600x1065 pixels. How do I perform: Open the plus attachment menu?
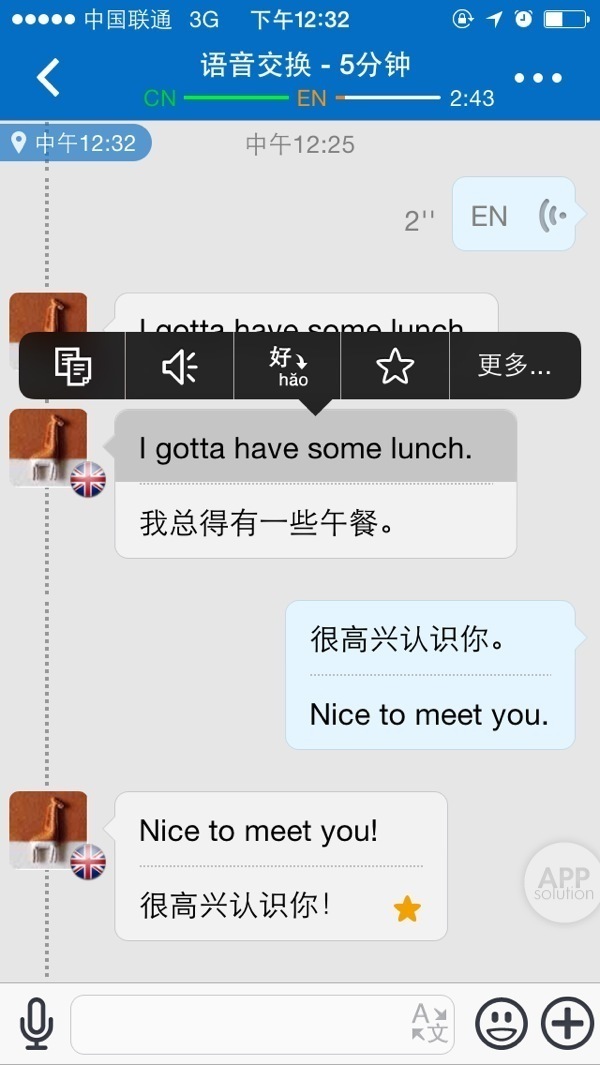point(567,1023)
